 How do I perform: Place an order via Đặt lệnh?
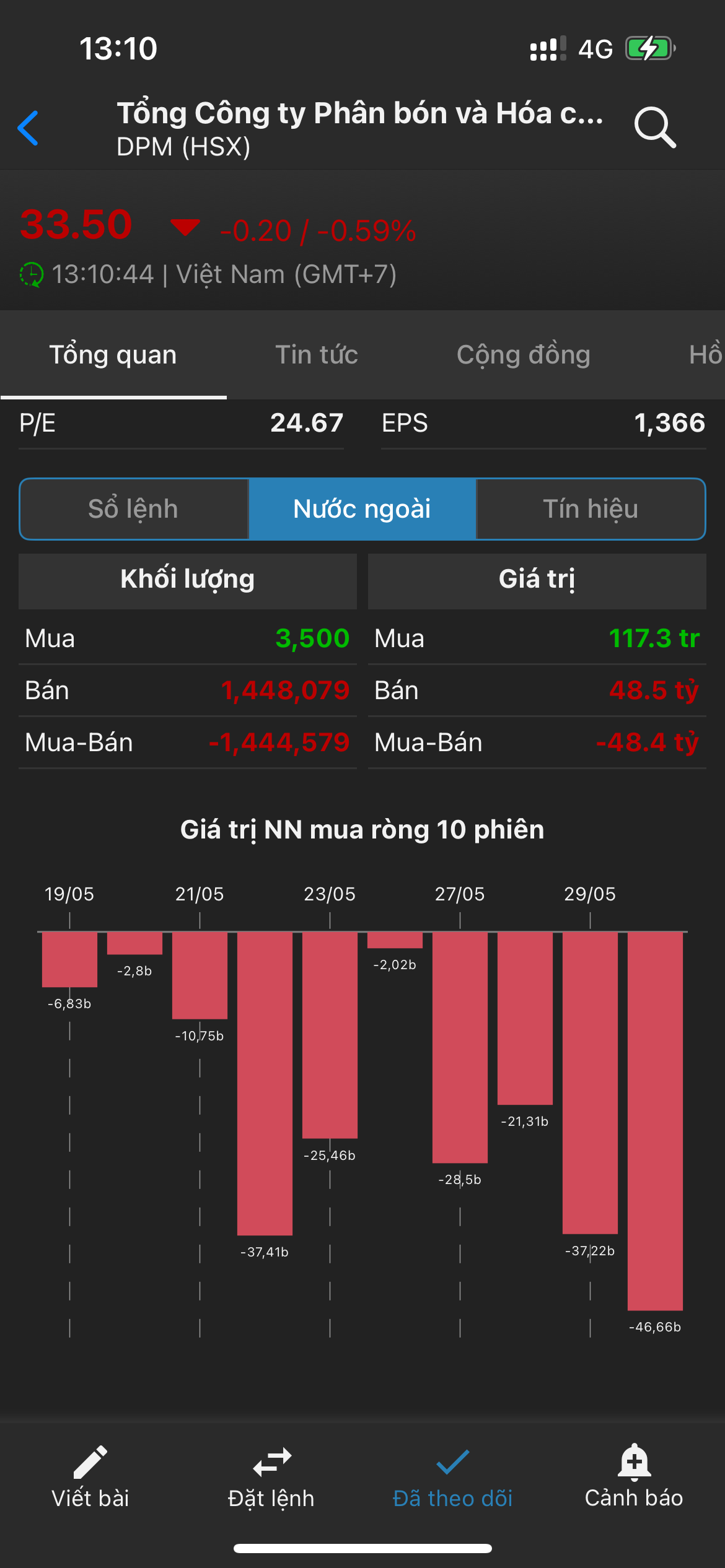tap(271, 1478)
